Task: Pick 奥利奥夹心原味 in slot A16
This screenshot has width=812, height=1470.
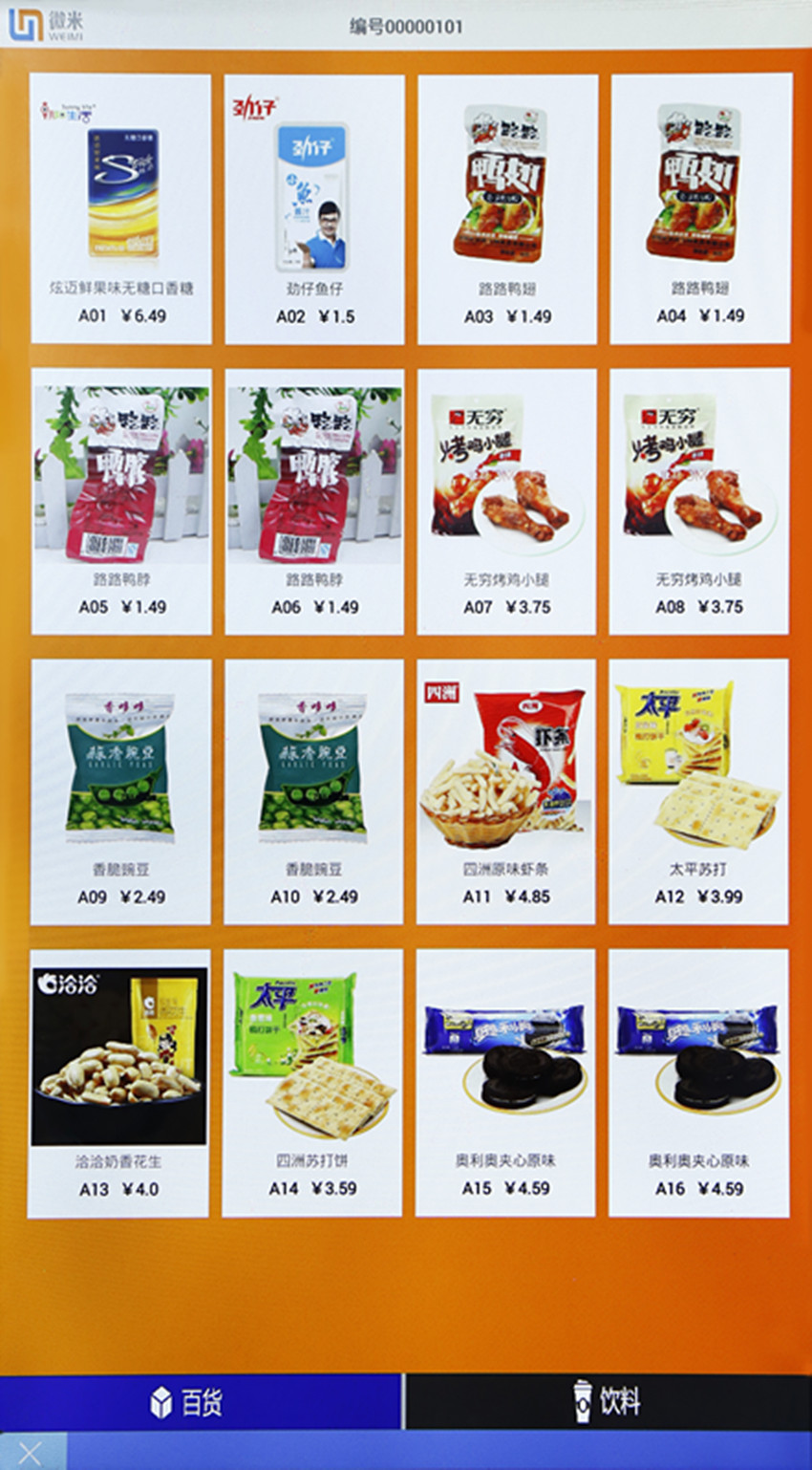Action: 698,1082
